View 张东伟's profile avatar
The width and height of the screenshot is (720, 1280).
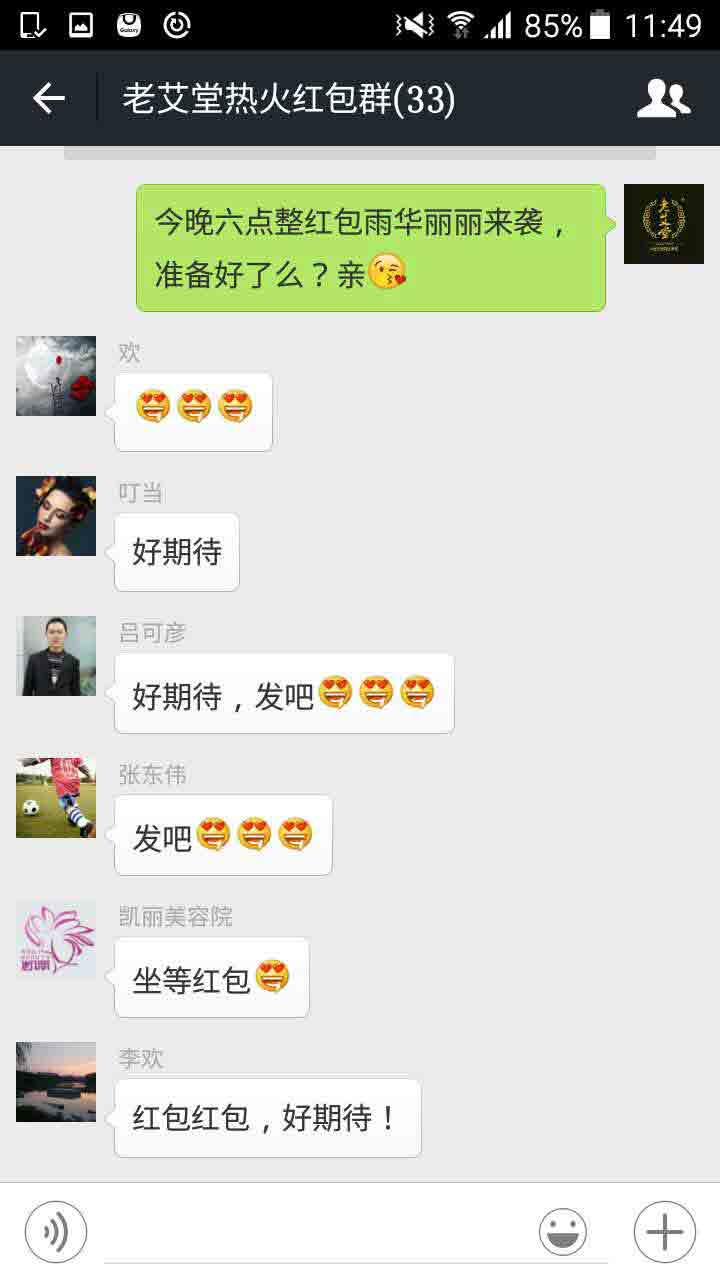(x=56, y=798)
